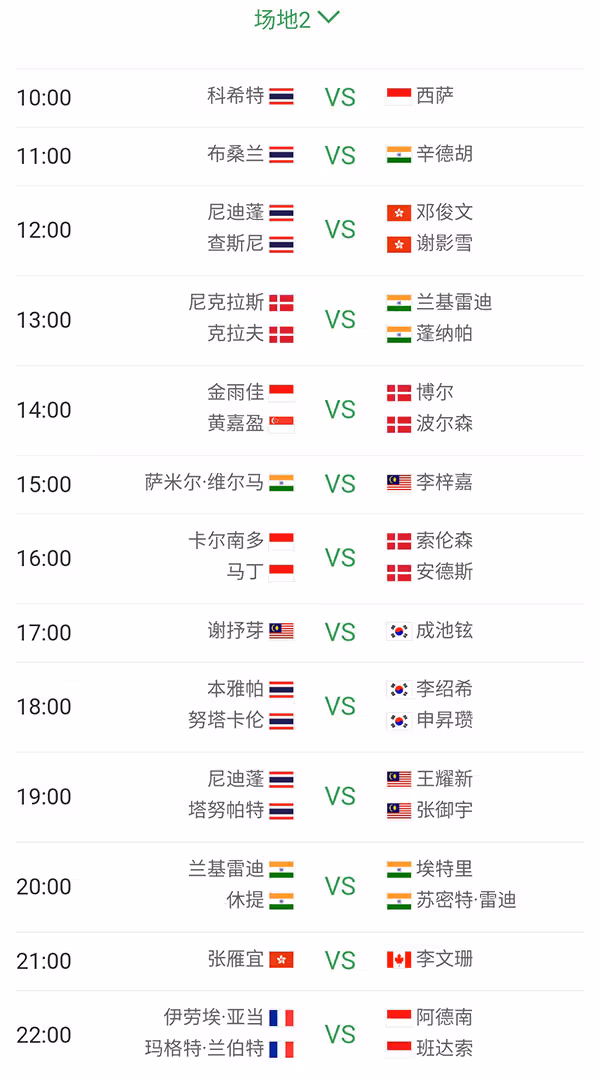Open the 21:00 match 张雁宜 vs 李文珊
This screenshot has height=1080, width=600.
(x=300, y=962)
